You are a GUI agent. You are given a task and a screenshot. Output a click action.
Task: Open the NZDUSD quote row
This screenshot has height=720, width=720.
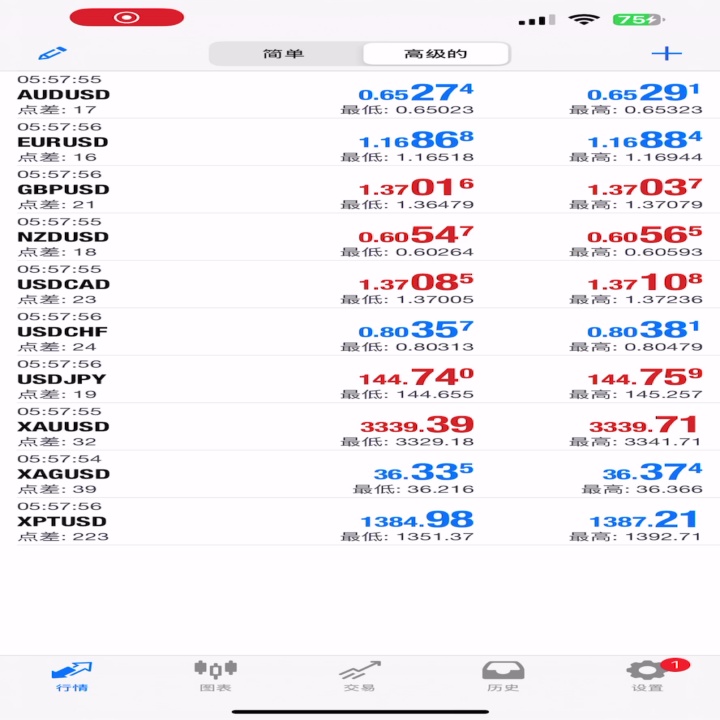(x=360, y=237)
